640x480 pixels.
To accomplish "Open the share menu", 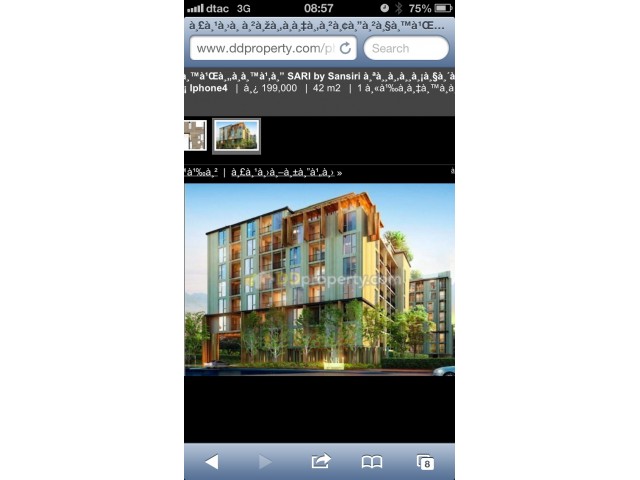I will click(320, 461).
